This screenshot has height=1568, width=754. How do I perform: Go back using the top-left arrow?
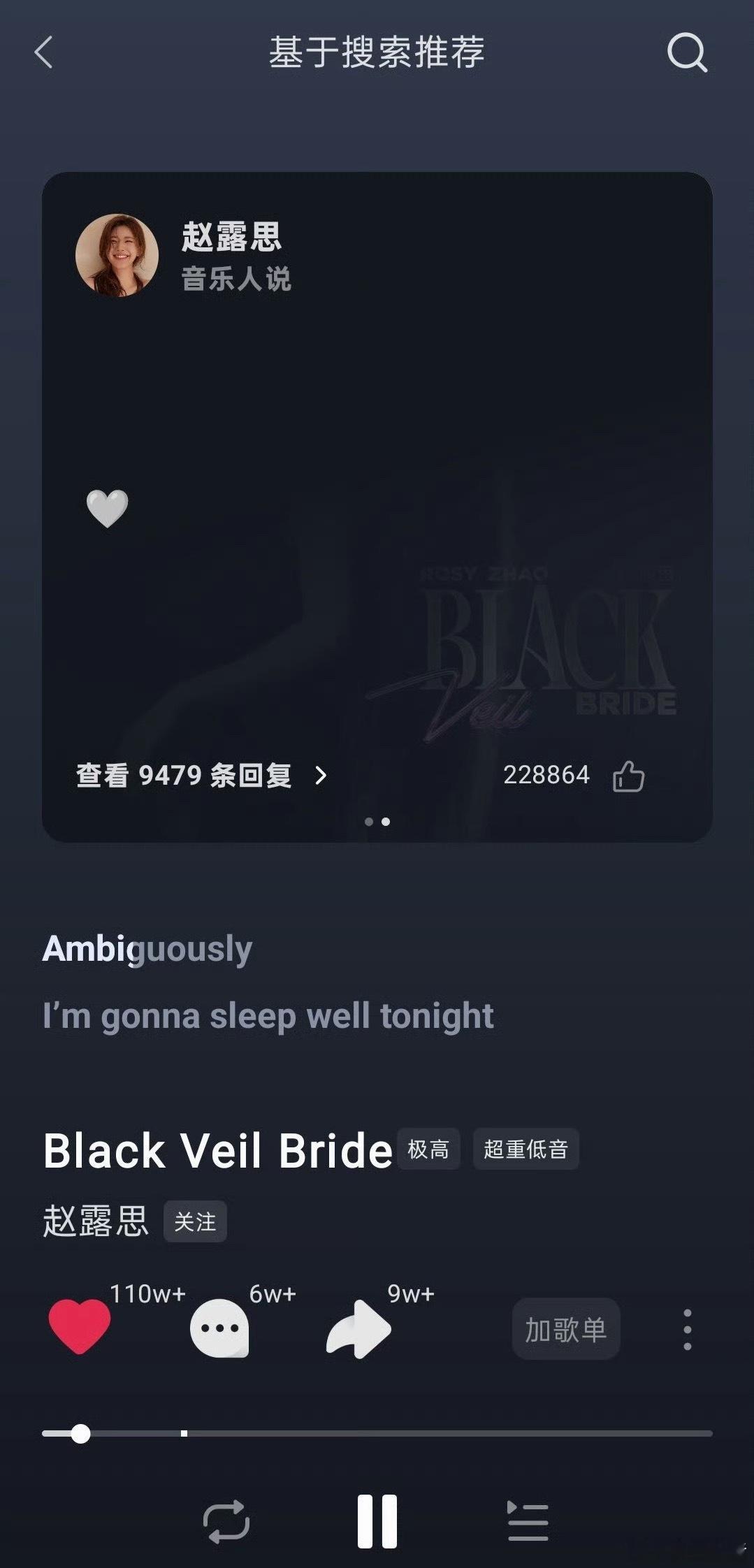pyautogui.click(x=43, y=53)
